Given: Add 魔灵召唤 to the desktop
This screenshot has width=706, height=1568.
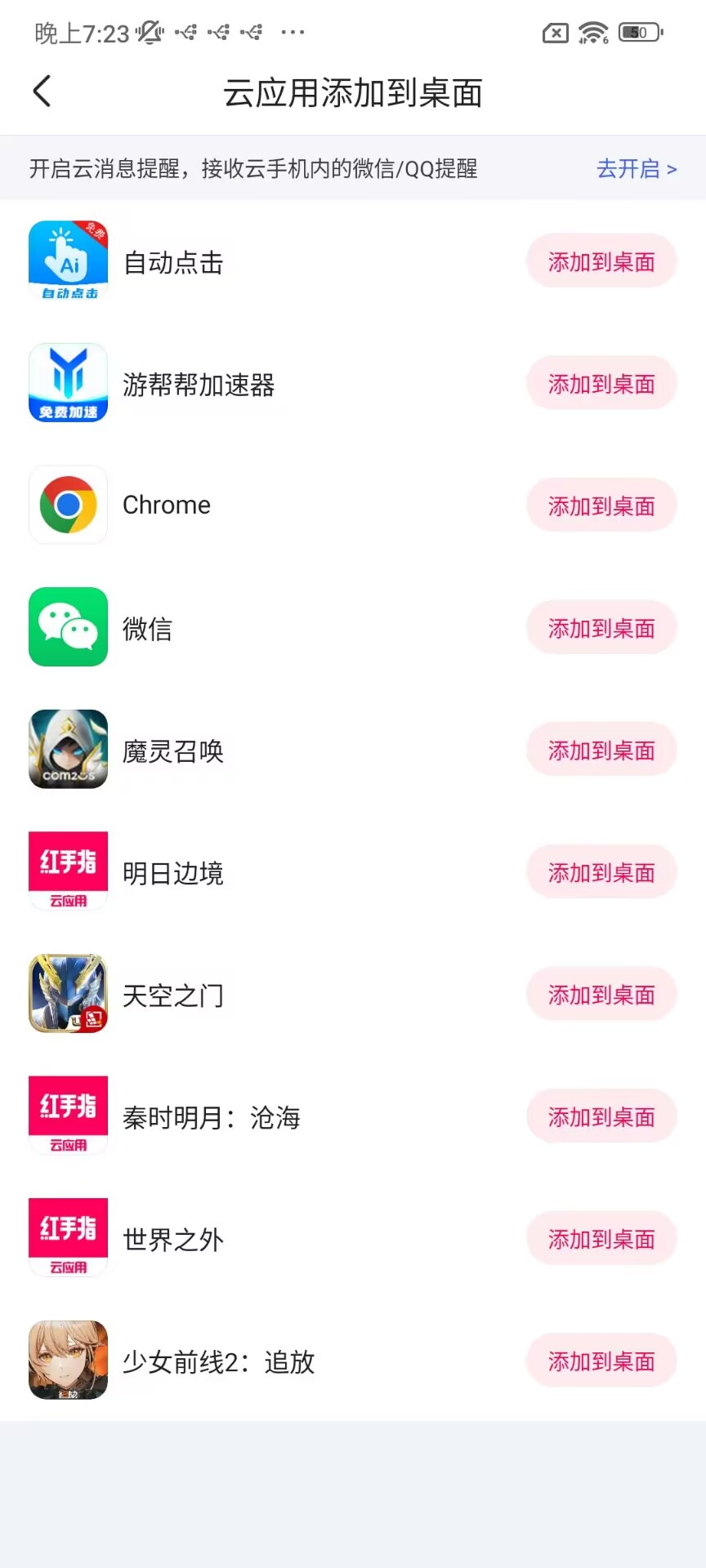Looking at the screenshot, I should (x=601, y=751).
